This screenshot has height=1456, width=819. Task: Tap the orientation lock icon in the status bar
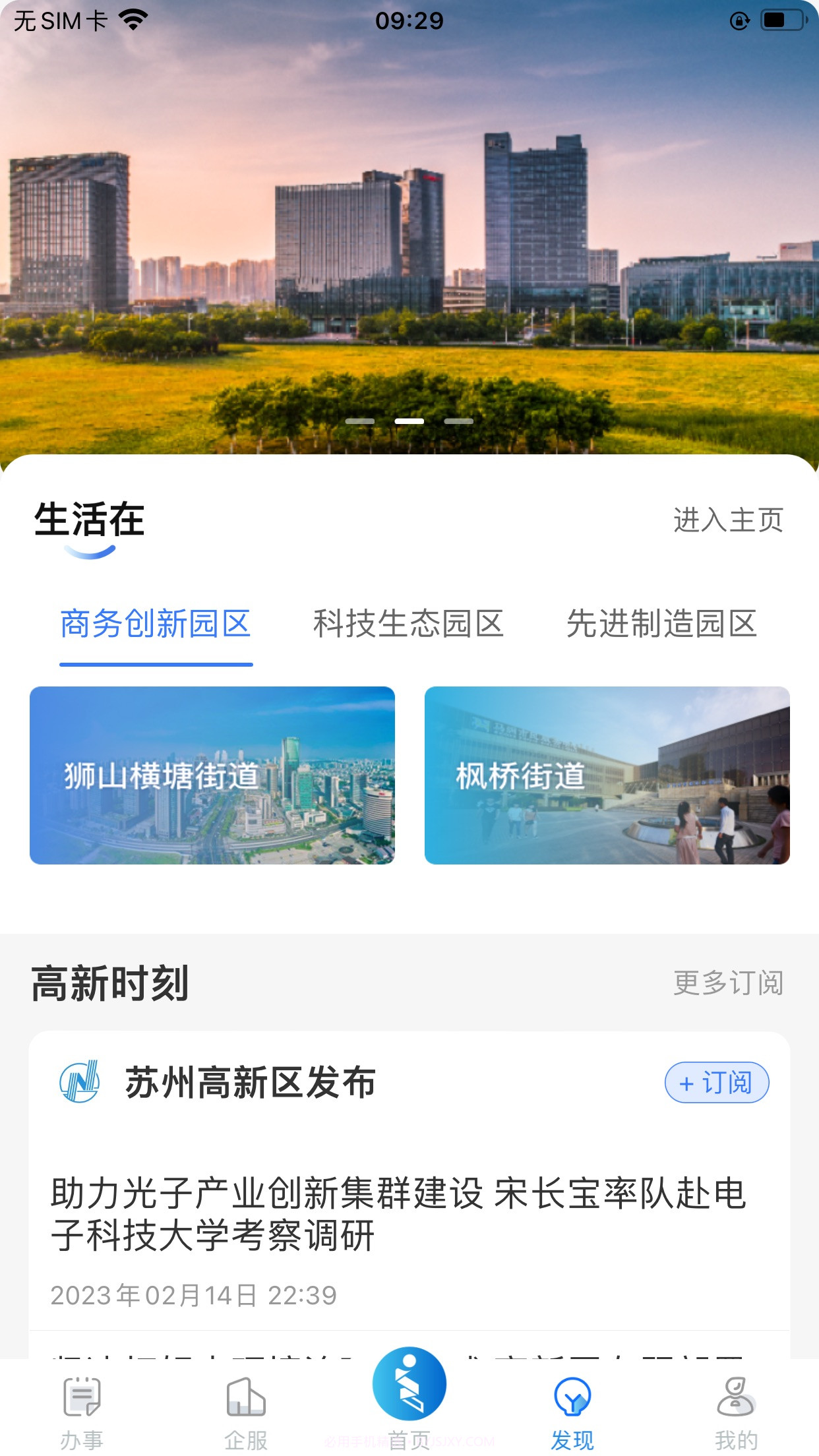pos(739,20)
